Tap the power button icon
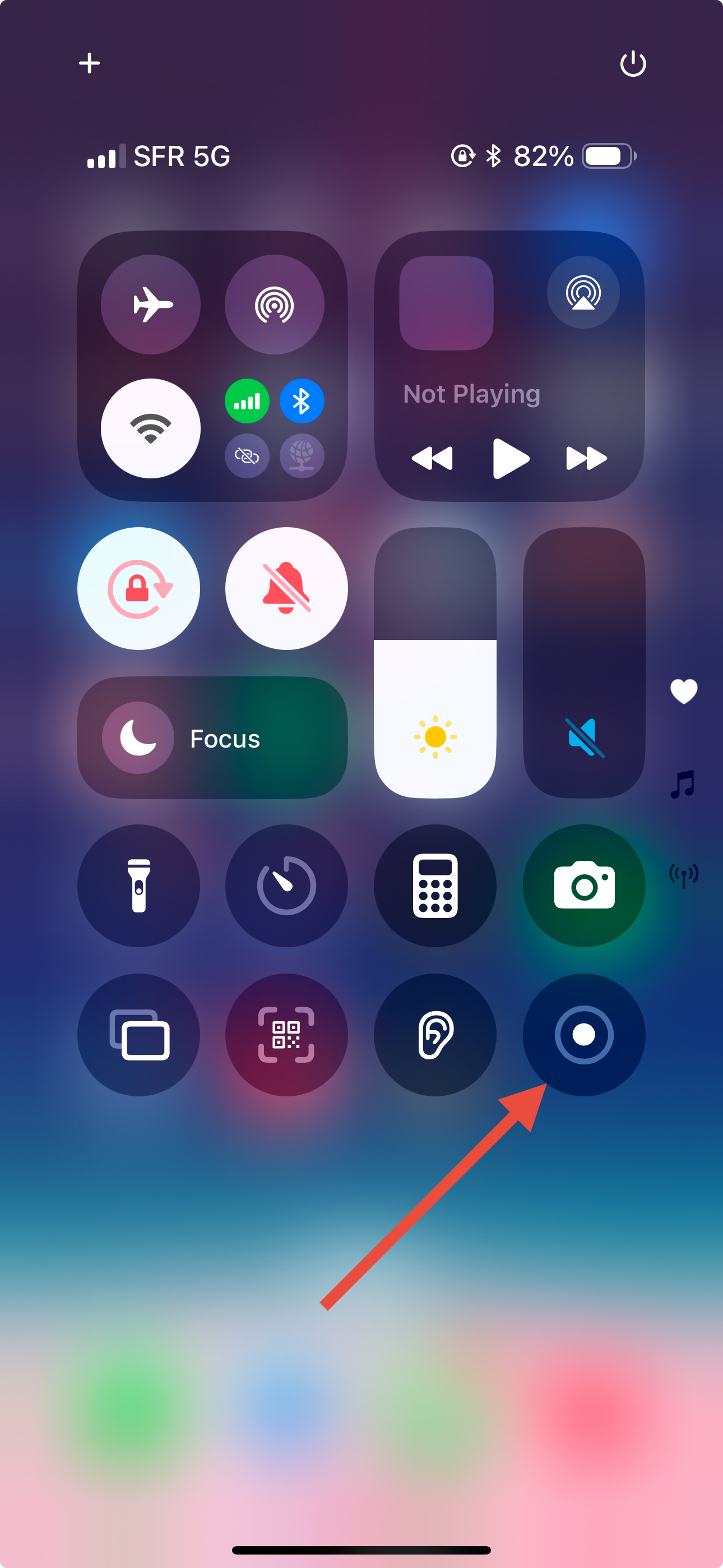The width and height of the screenshot is (723, 1568). tap(632, 63)
